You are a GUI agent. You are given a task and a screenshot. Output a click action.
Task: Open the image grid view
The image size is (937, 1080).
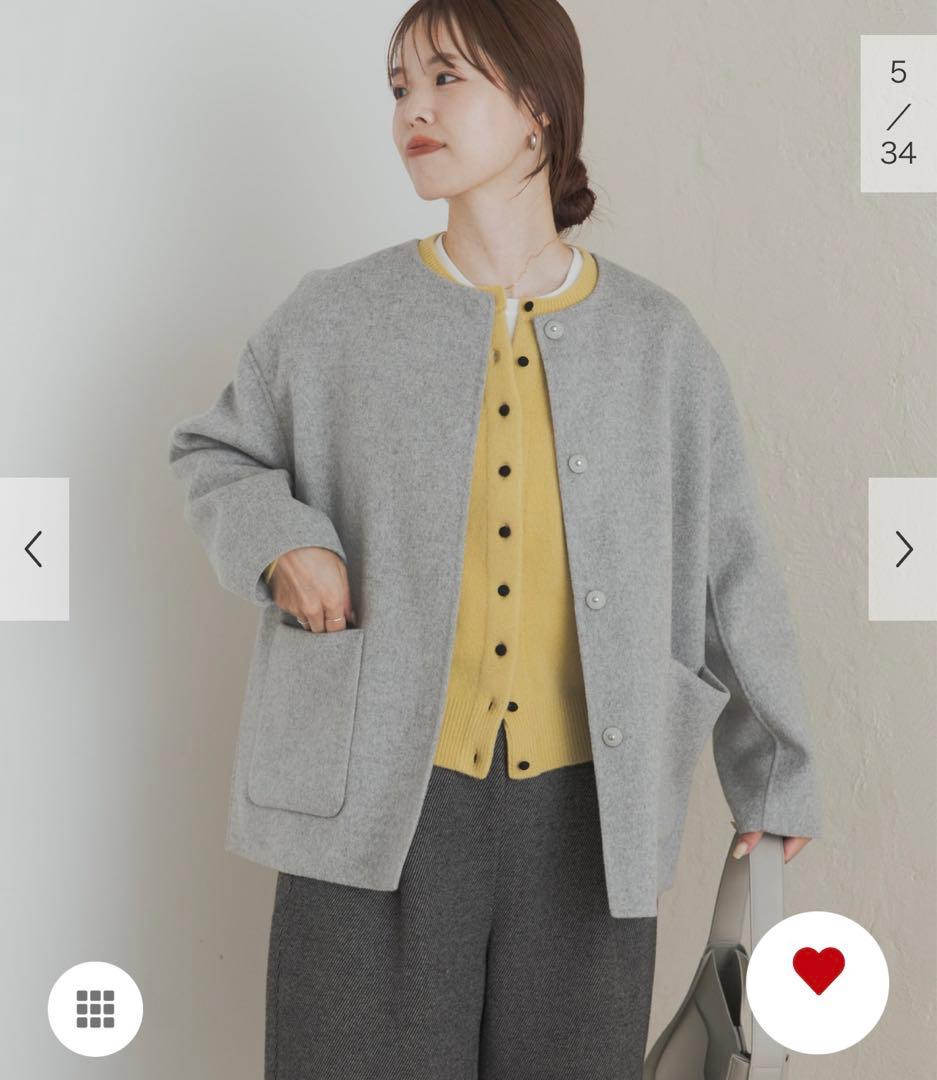95,1009
